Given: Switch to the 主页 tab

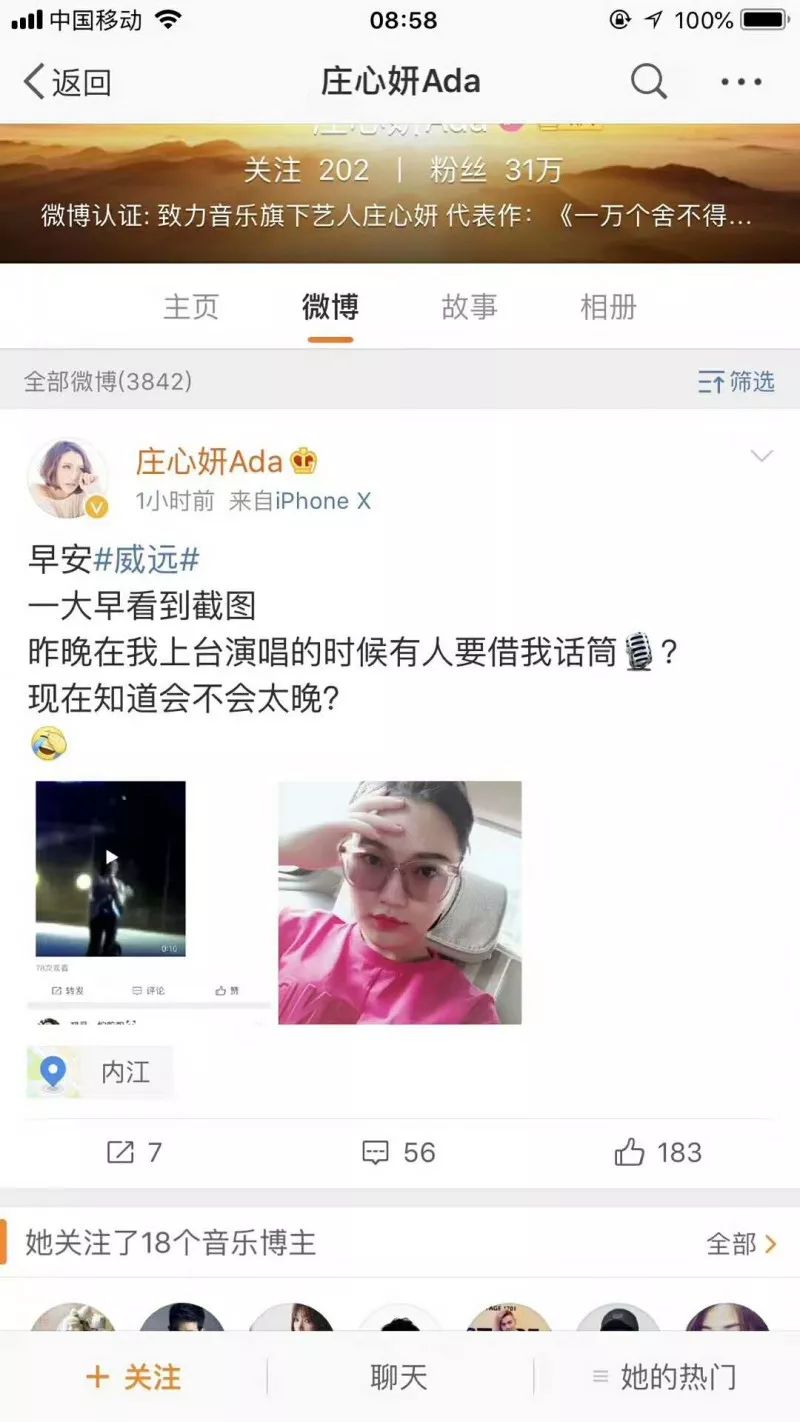Looking at the screenshot, I should 191,307.
